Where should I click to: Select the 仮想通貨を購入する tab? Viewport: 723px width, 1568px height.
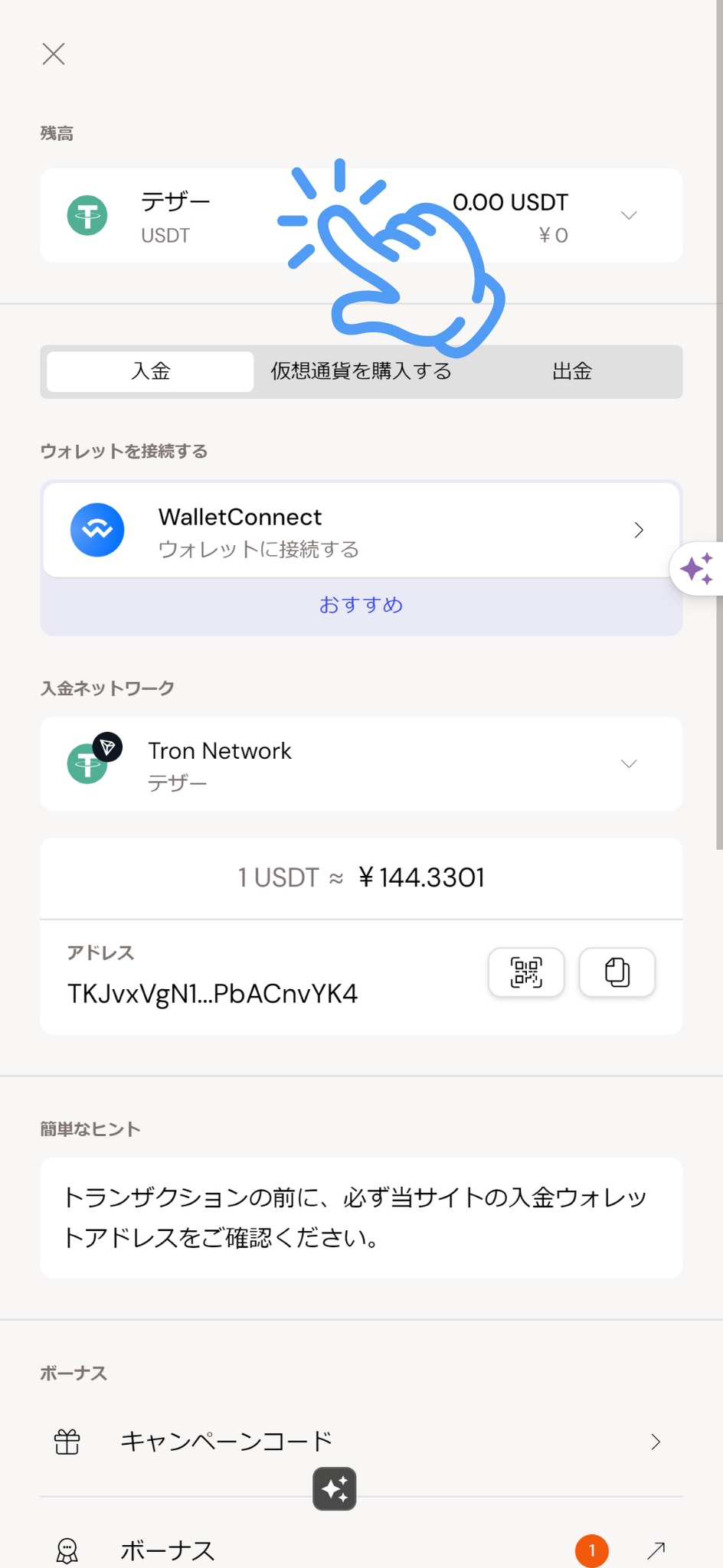click(359, 371)
